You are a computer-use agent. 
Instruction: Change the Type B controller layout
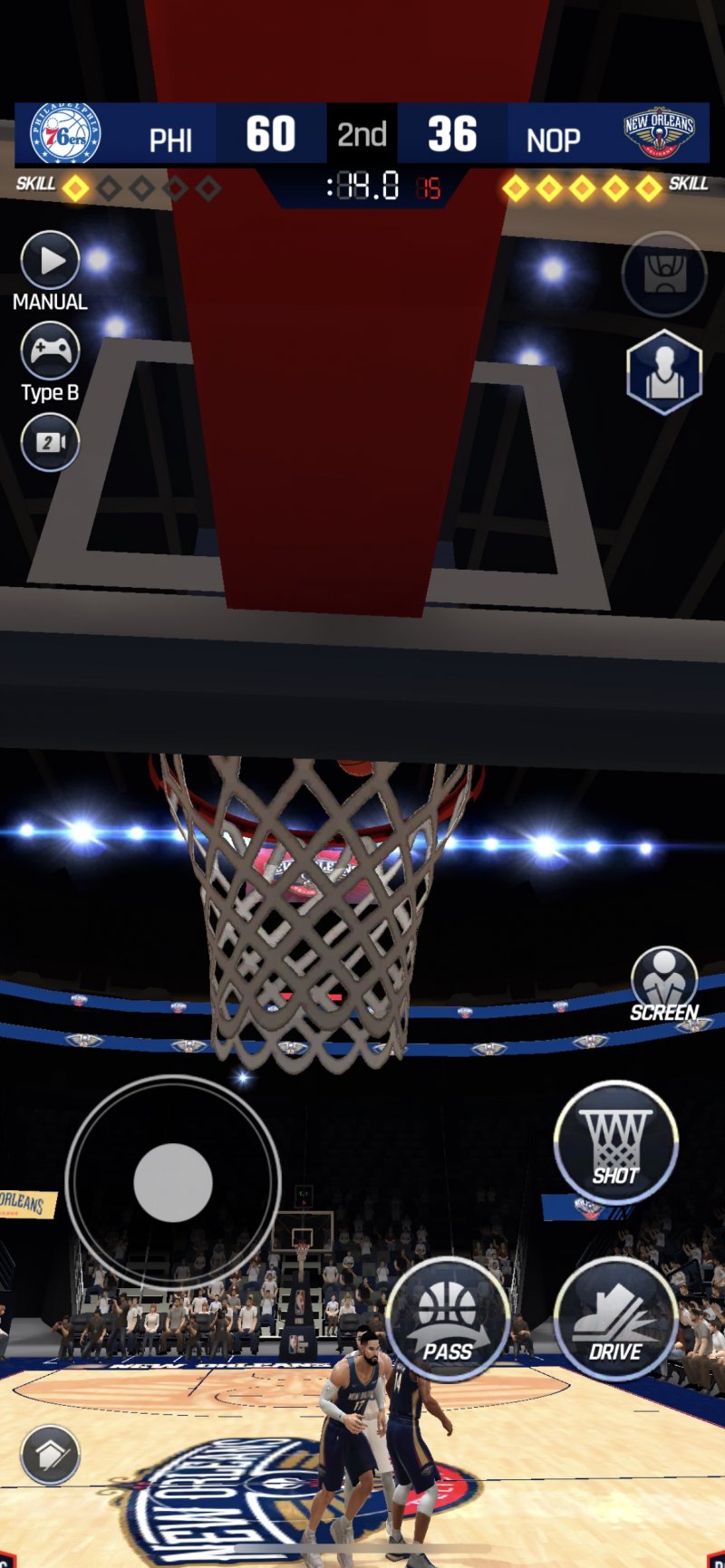coord(50,351)
